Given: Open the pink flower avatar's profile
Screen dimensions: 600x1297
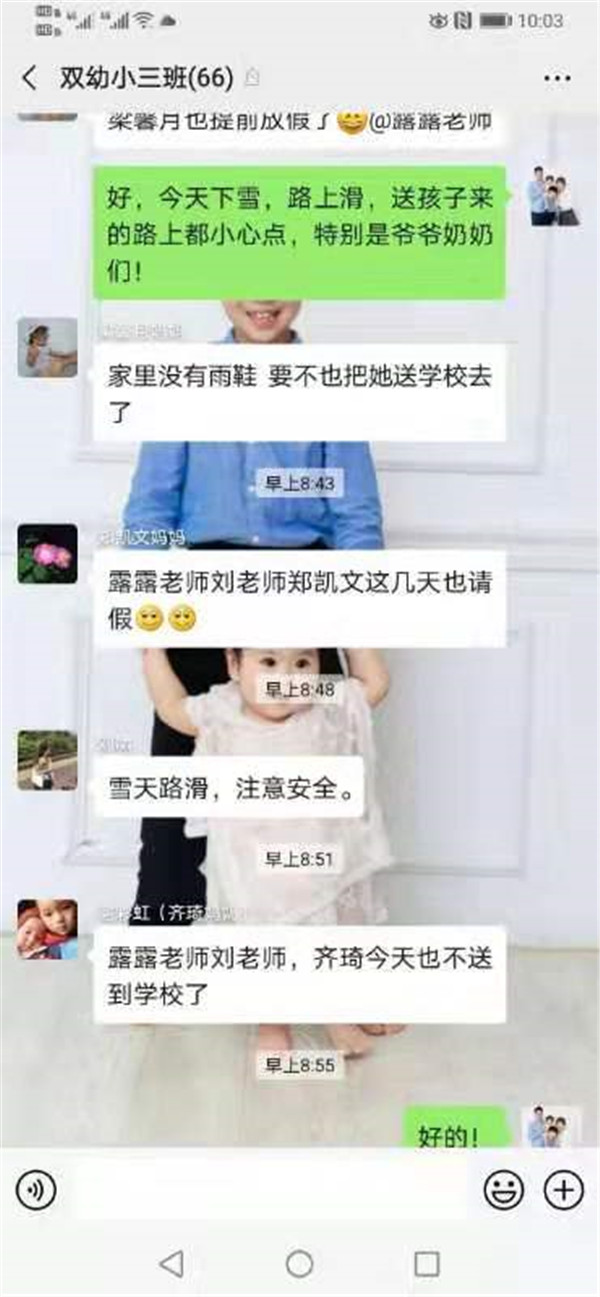Looking at the screenshot, I should click(47, 554).
